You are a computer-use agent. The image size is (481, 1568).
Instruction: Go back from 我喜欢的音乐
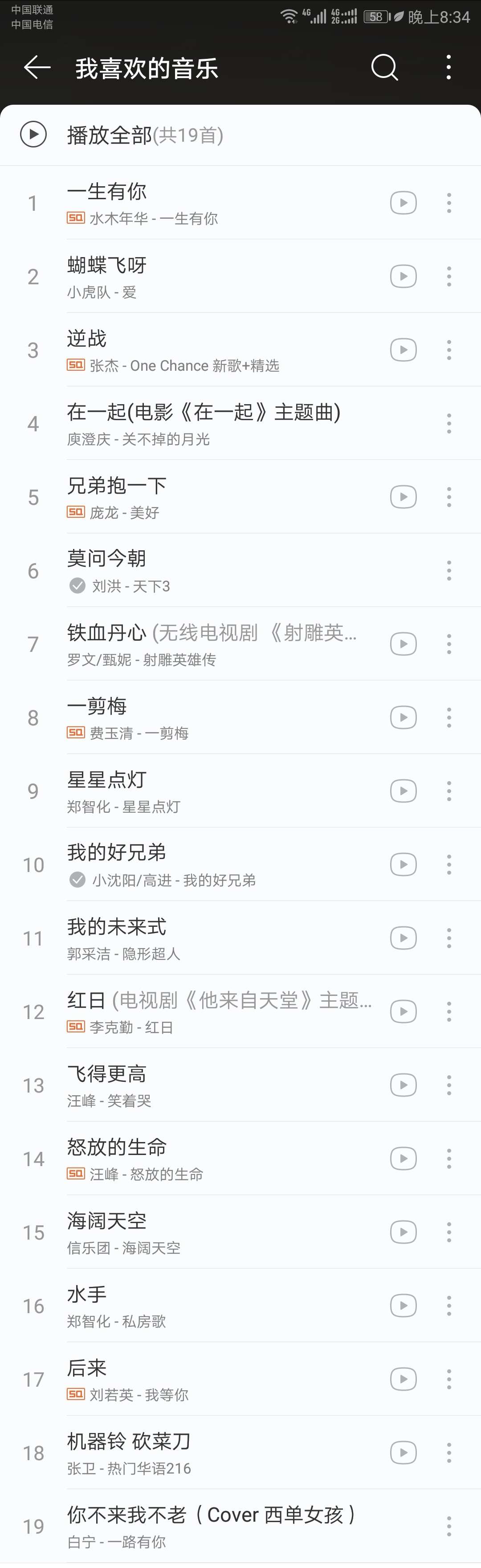tap(37, 67)
